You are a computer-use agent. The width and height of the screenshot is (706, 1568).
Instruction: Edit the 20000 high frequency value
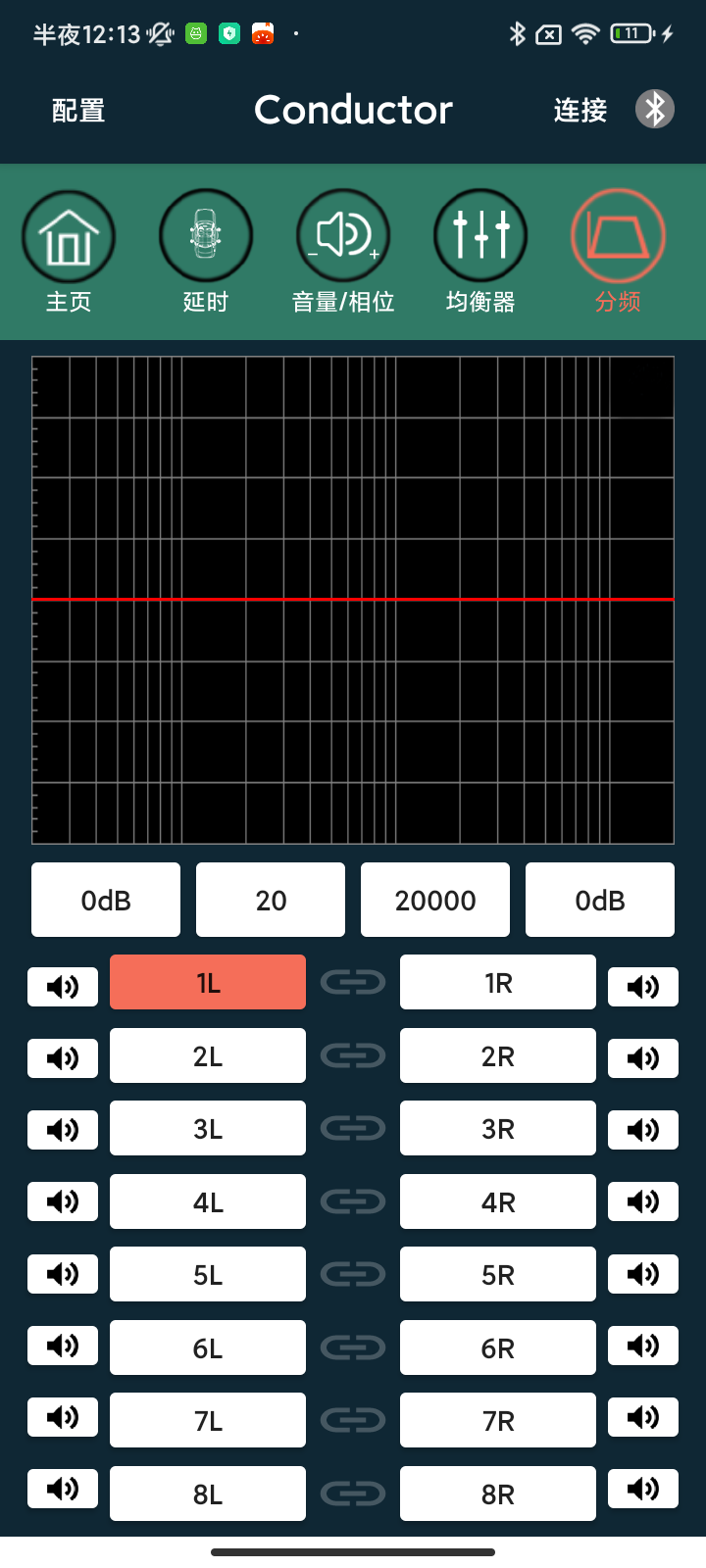(435, 900)
